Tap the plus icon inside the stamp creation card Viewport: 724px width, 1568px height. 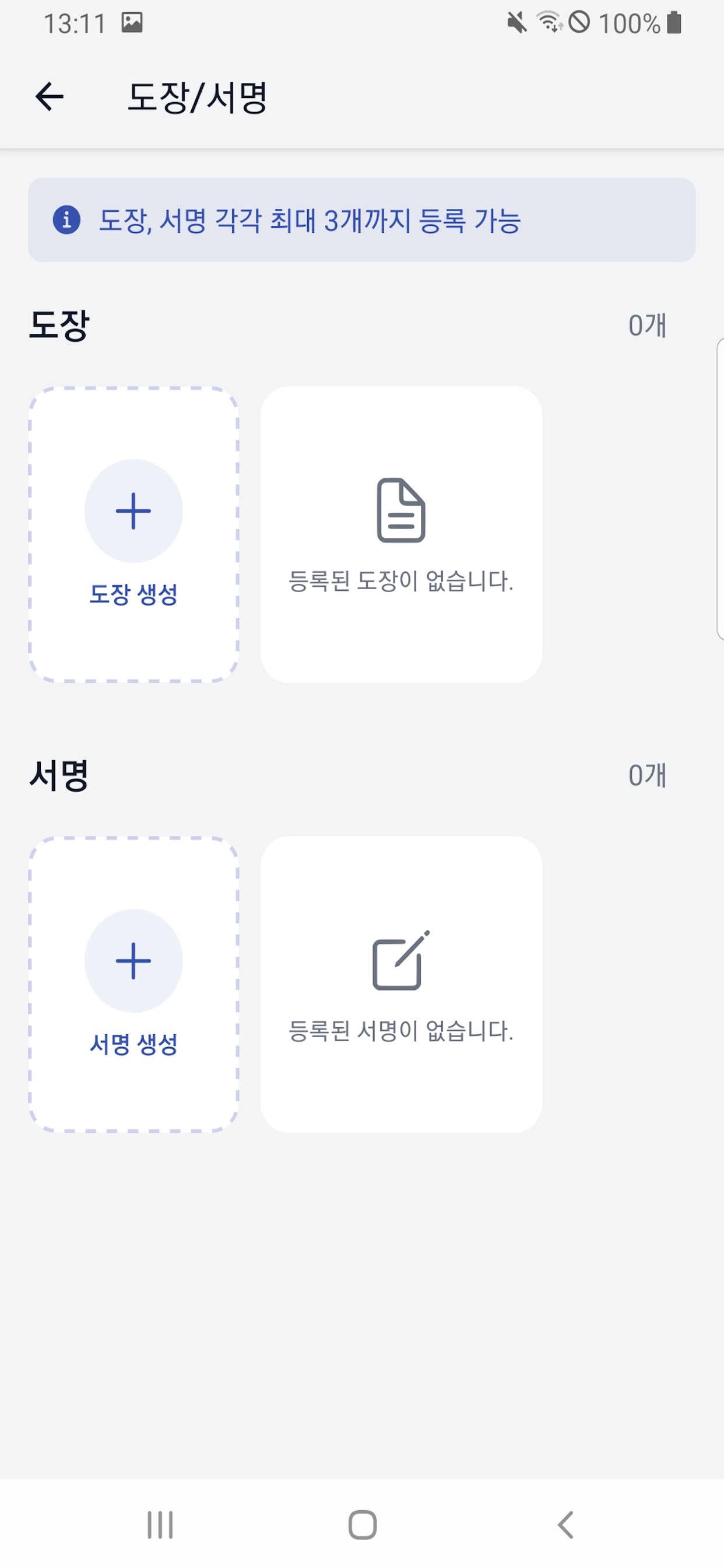(x=133, y=512)
